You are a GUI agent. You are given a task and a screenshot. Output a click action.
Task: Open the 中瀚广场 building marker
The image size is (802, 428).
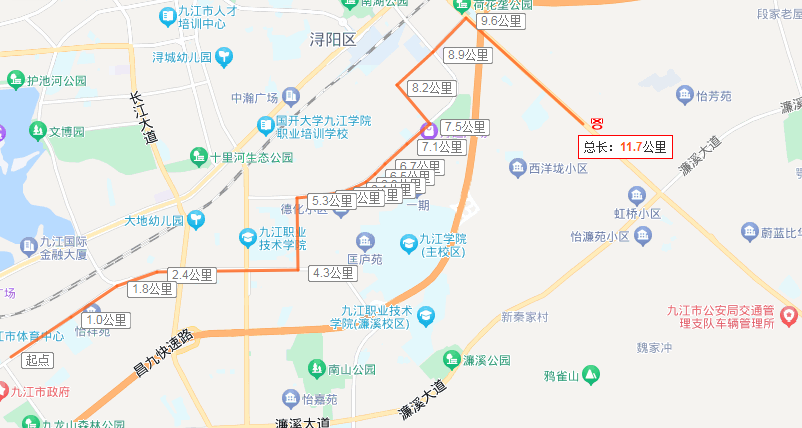[289, 98]
